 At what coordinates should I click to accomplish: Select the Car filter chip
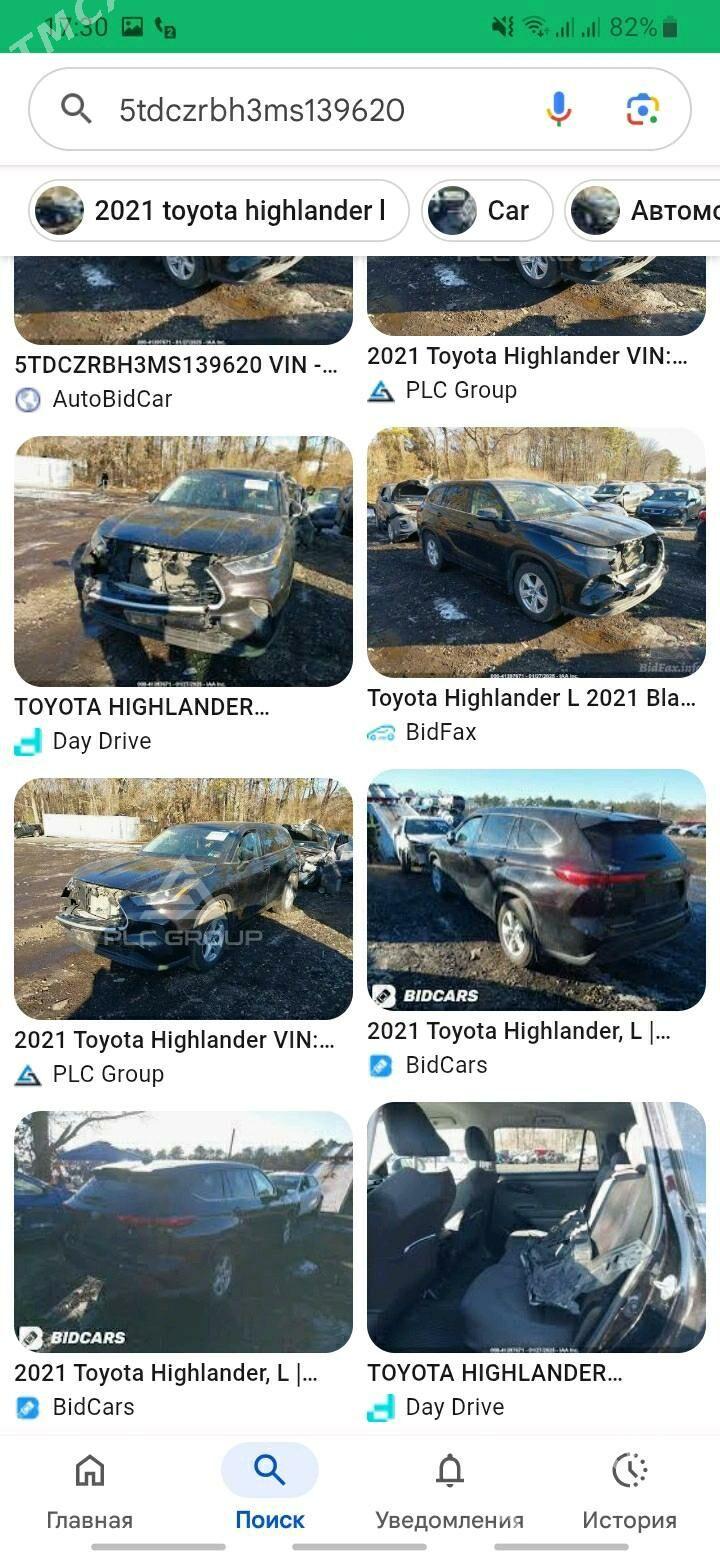(487, 211)
